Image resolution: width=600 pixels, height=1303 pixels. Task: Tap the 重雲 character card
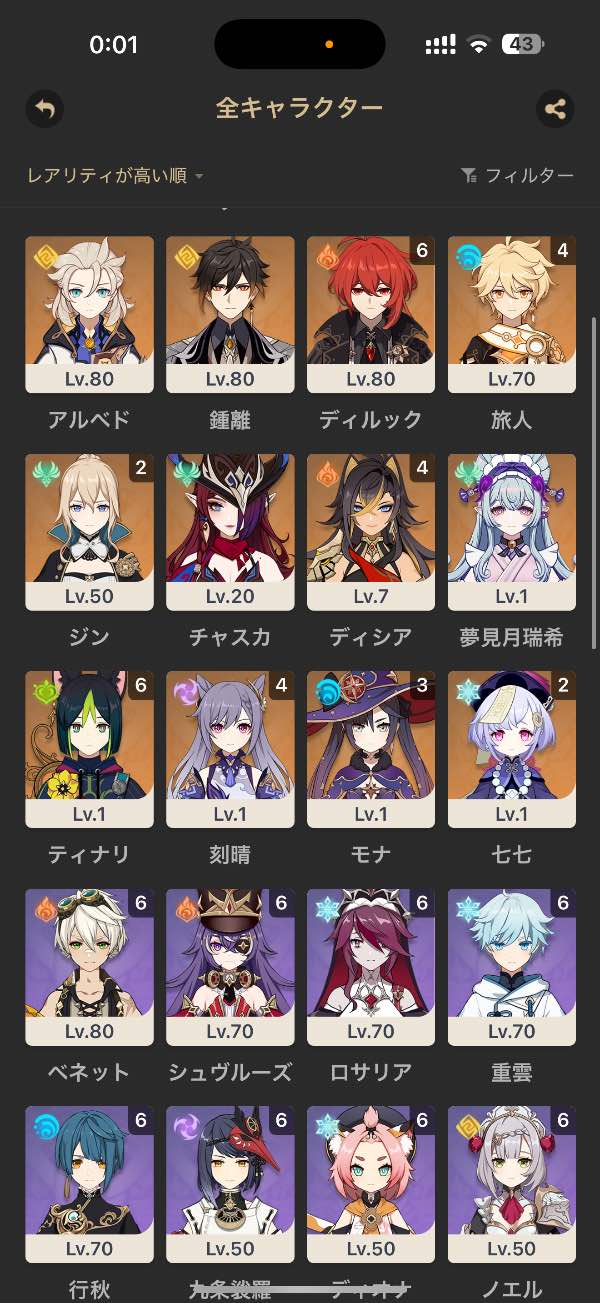pos(512,966)
